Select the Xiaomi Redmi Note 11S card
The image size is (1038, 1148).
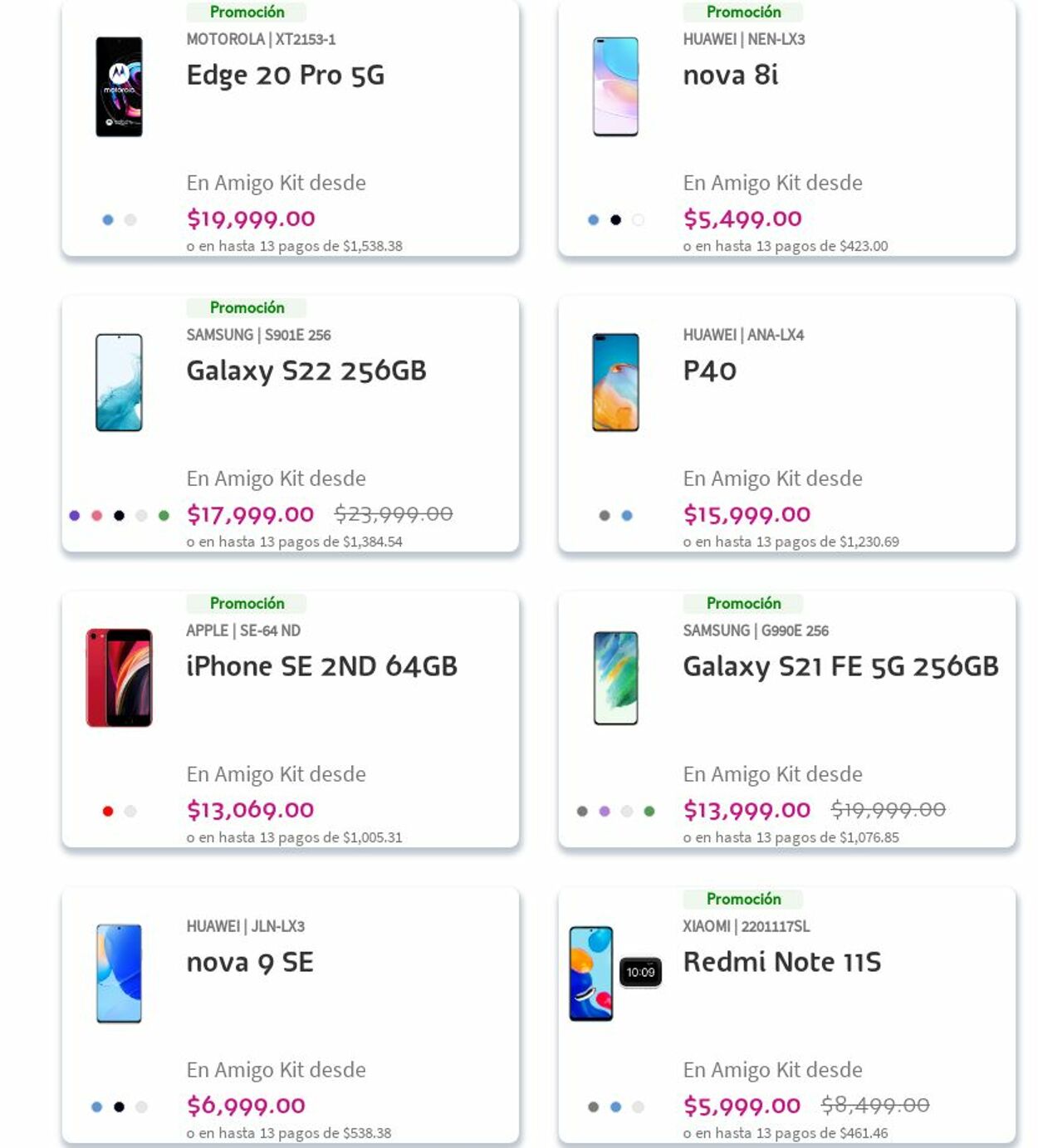coord(781,963)
